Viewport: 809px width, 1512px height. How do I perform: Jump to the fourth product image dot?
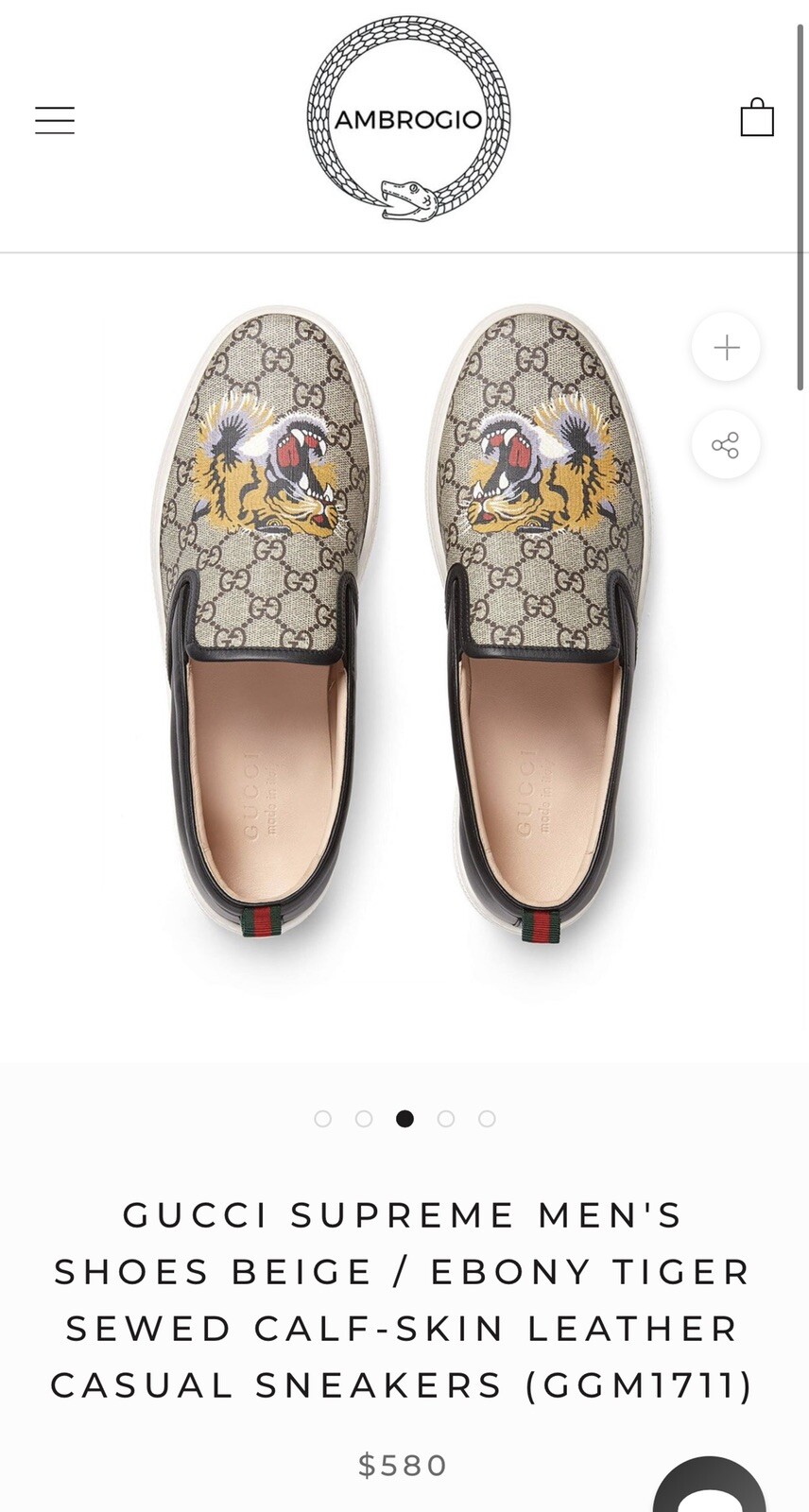(446, 1118)
